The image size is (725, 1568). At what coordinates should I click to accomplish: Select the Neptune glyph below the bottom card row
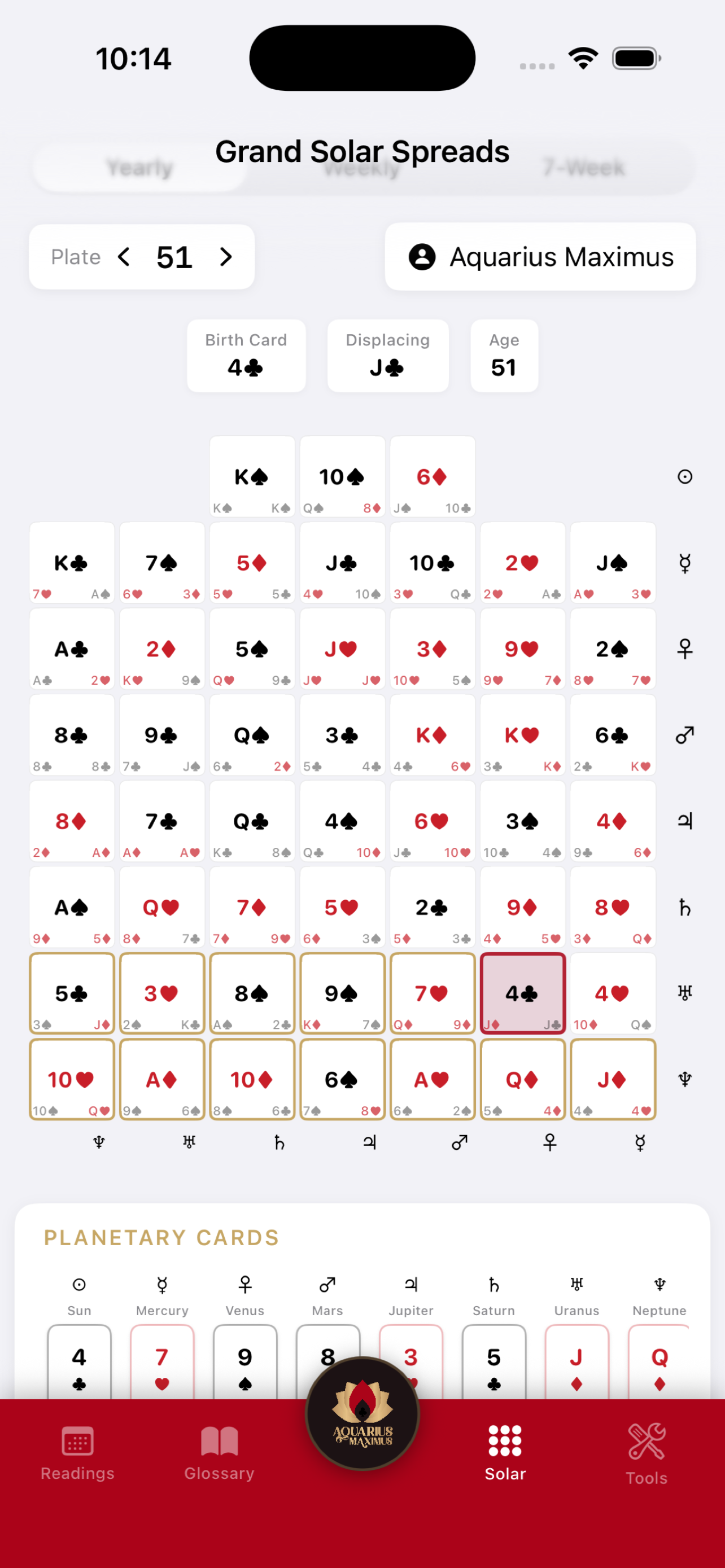click(100, 1142)
